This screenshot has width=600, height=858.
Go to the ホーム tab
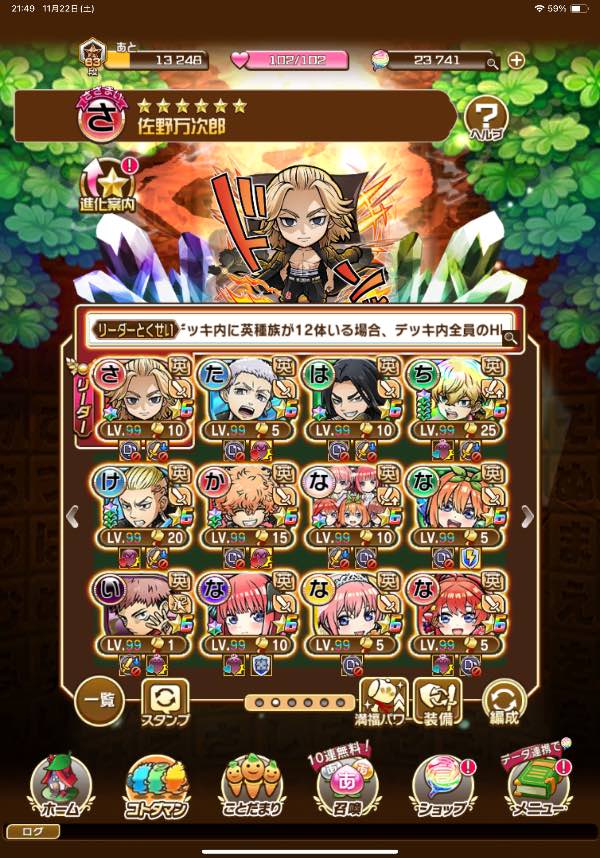(60, 786)
